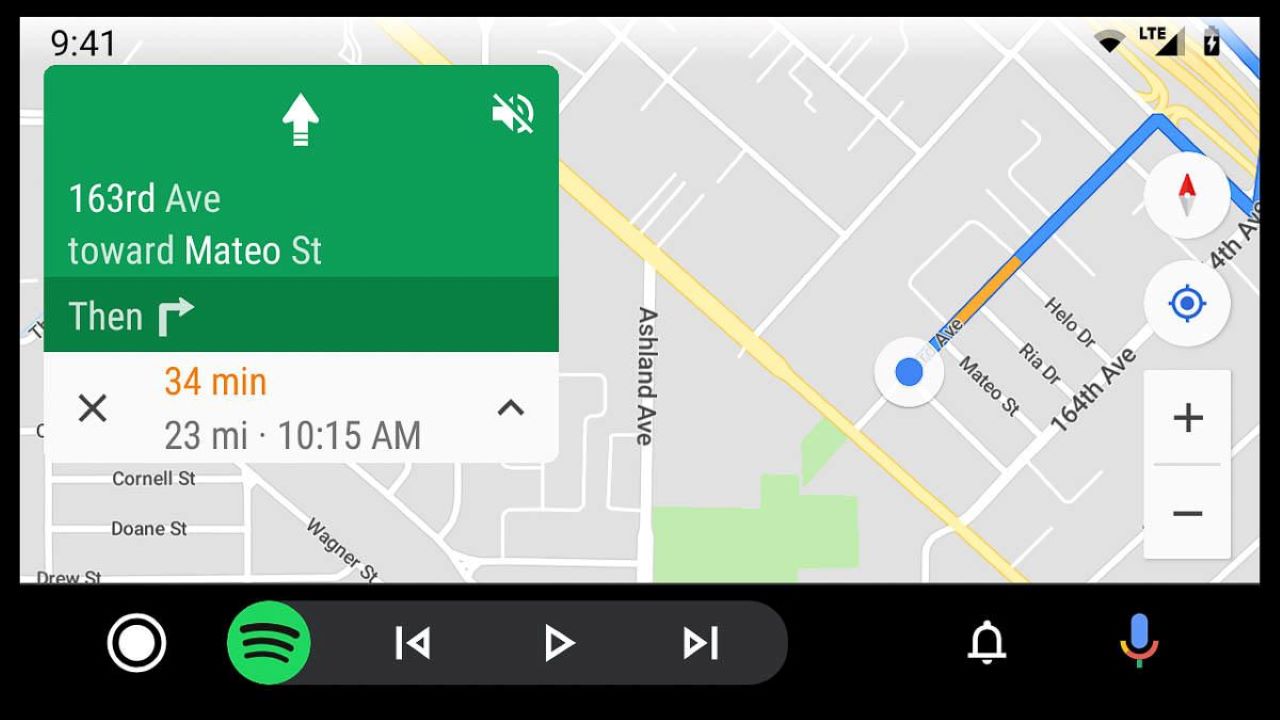1280x720 pixels.
Task: Unmute navigation voice guidance
Action: point(513,114)
